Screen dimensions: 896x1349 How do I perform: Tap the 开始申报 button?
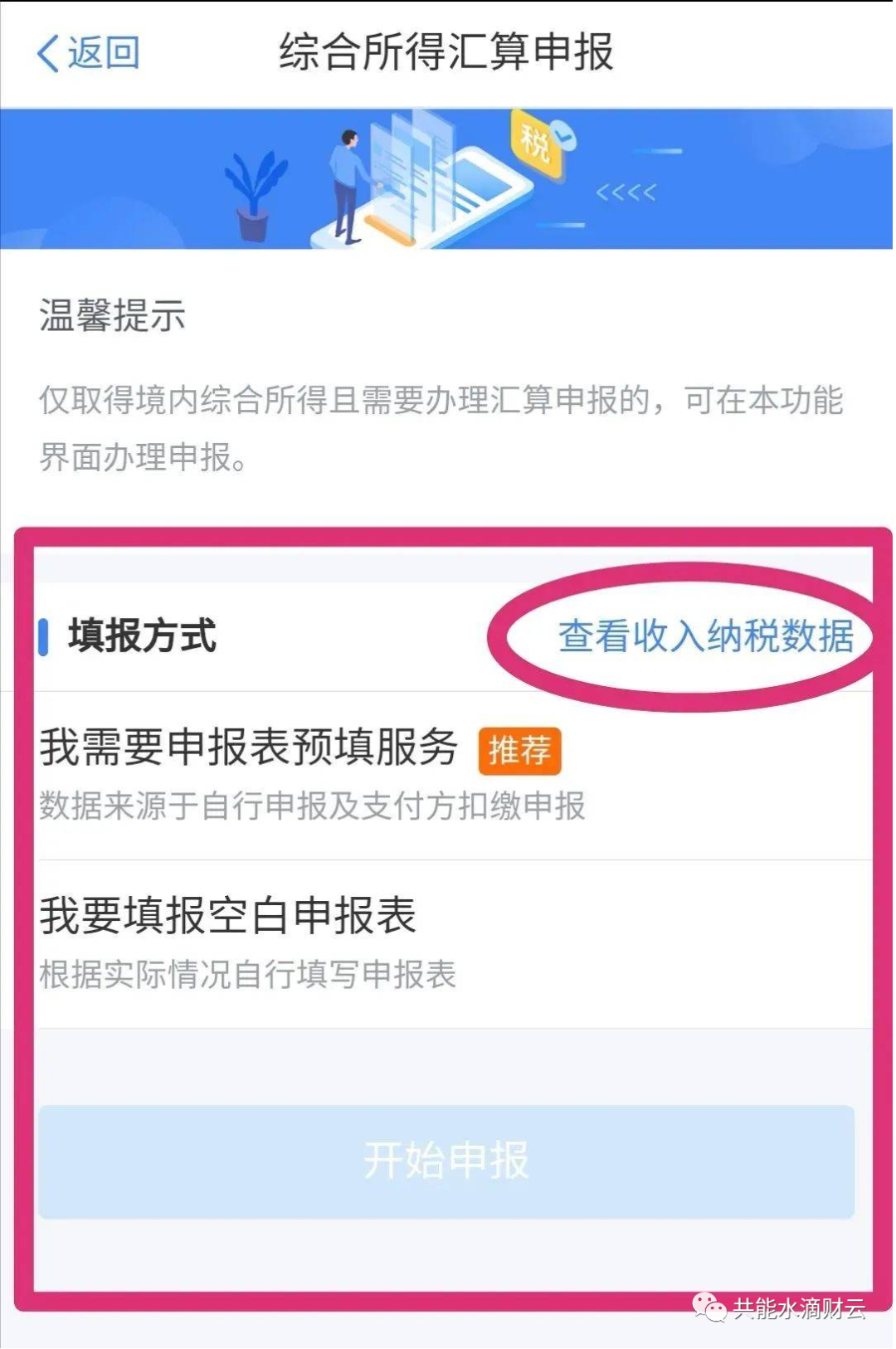point(446,1161)
